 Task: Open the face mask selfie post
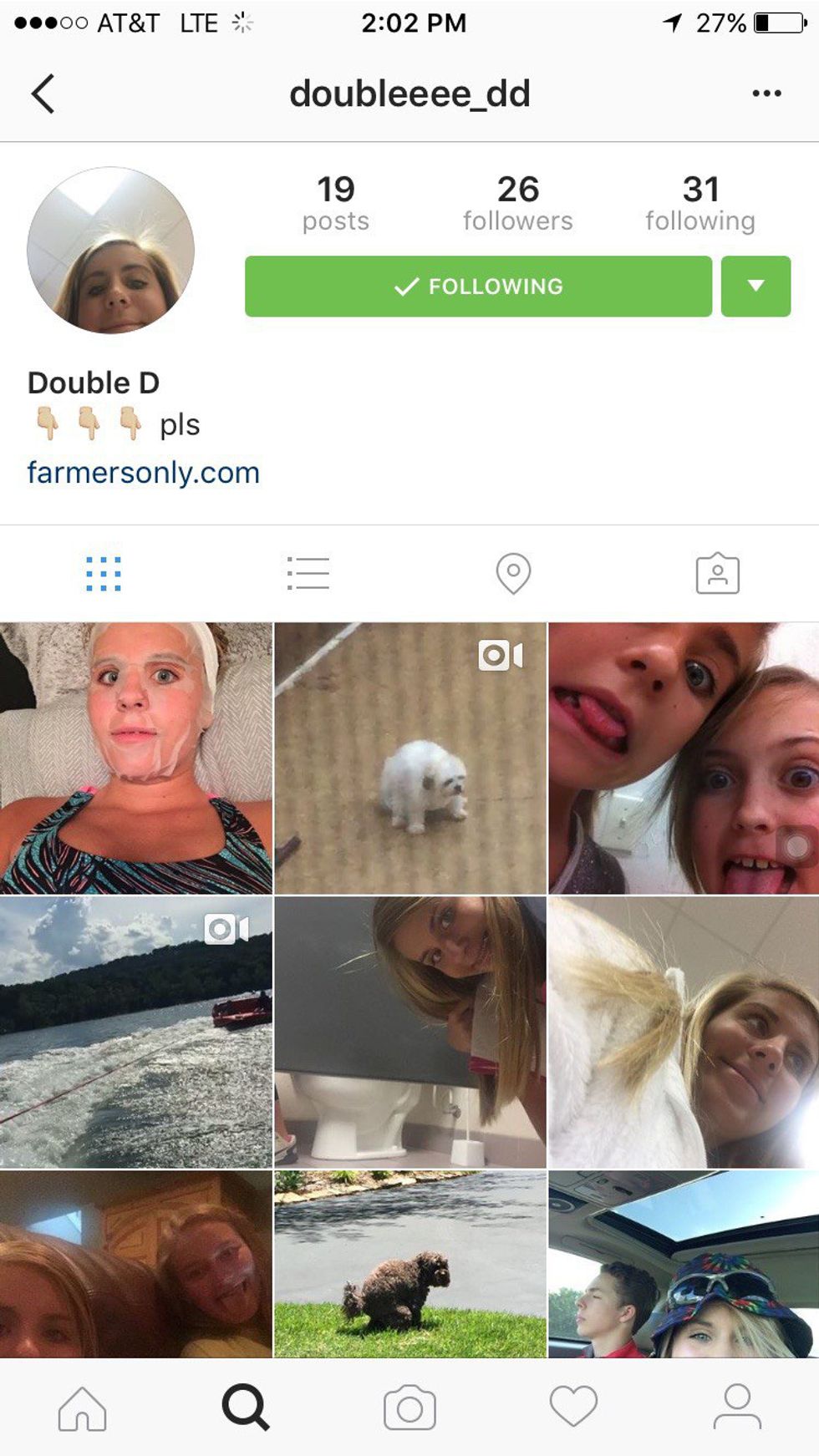click(136, 758)
